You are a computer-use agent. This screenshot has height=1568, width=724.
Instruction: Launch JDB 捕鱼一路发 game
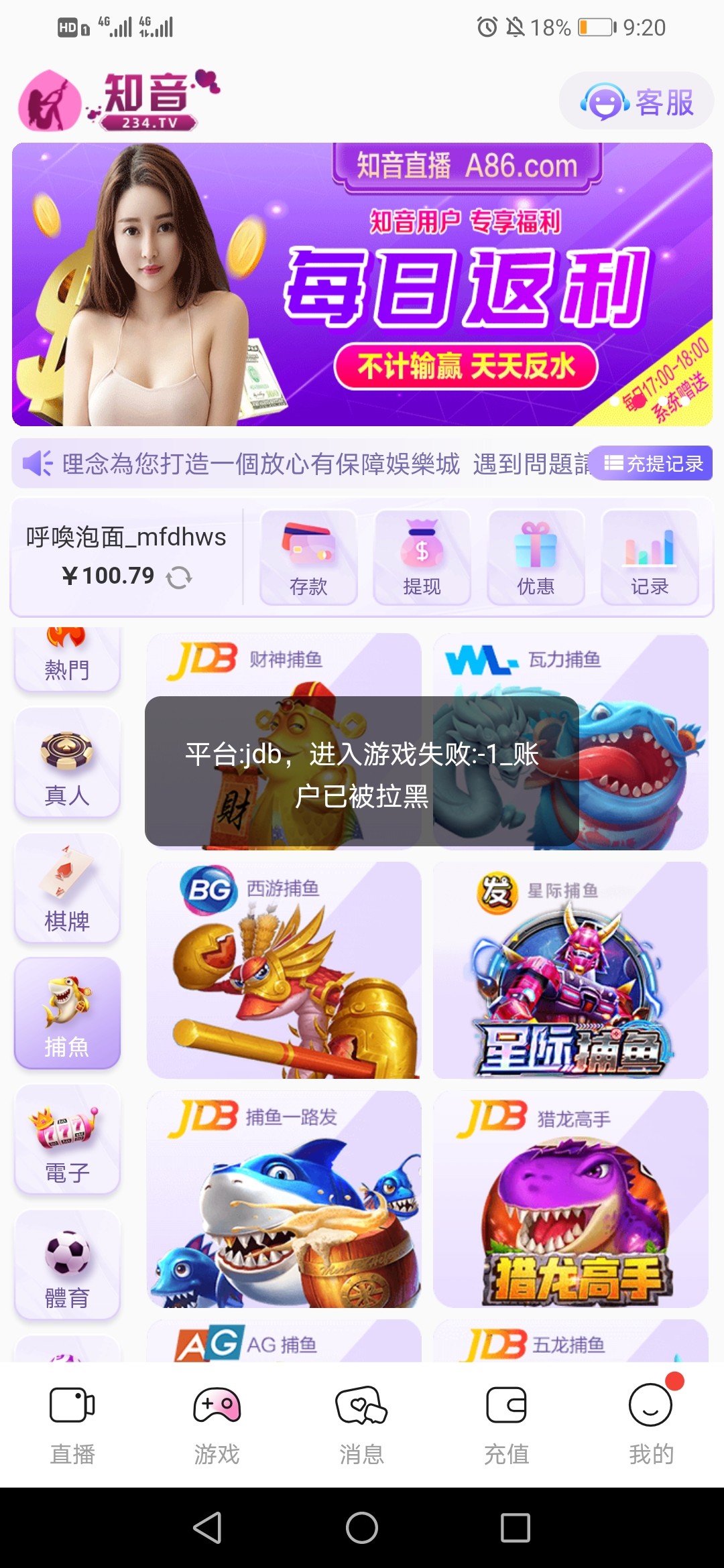(284, 1199)
